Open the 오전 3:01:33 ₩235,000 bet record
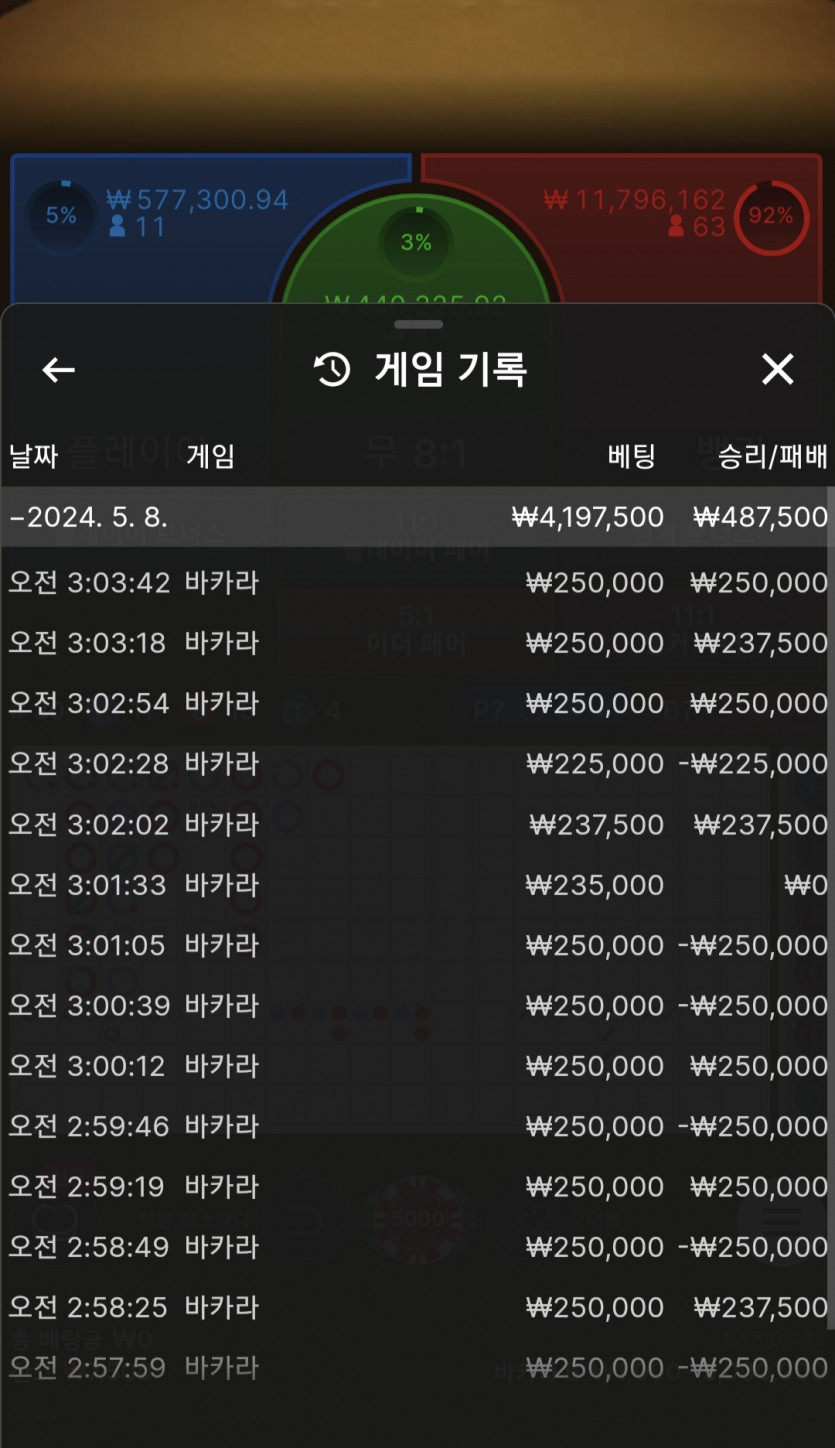The height and width of the screenshot is (1448, 835). click(x=417, y=884)
